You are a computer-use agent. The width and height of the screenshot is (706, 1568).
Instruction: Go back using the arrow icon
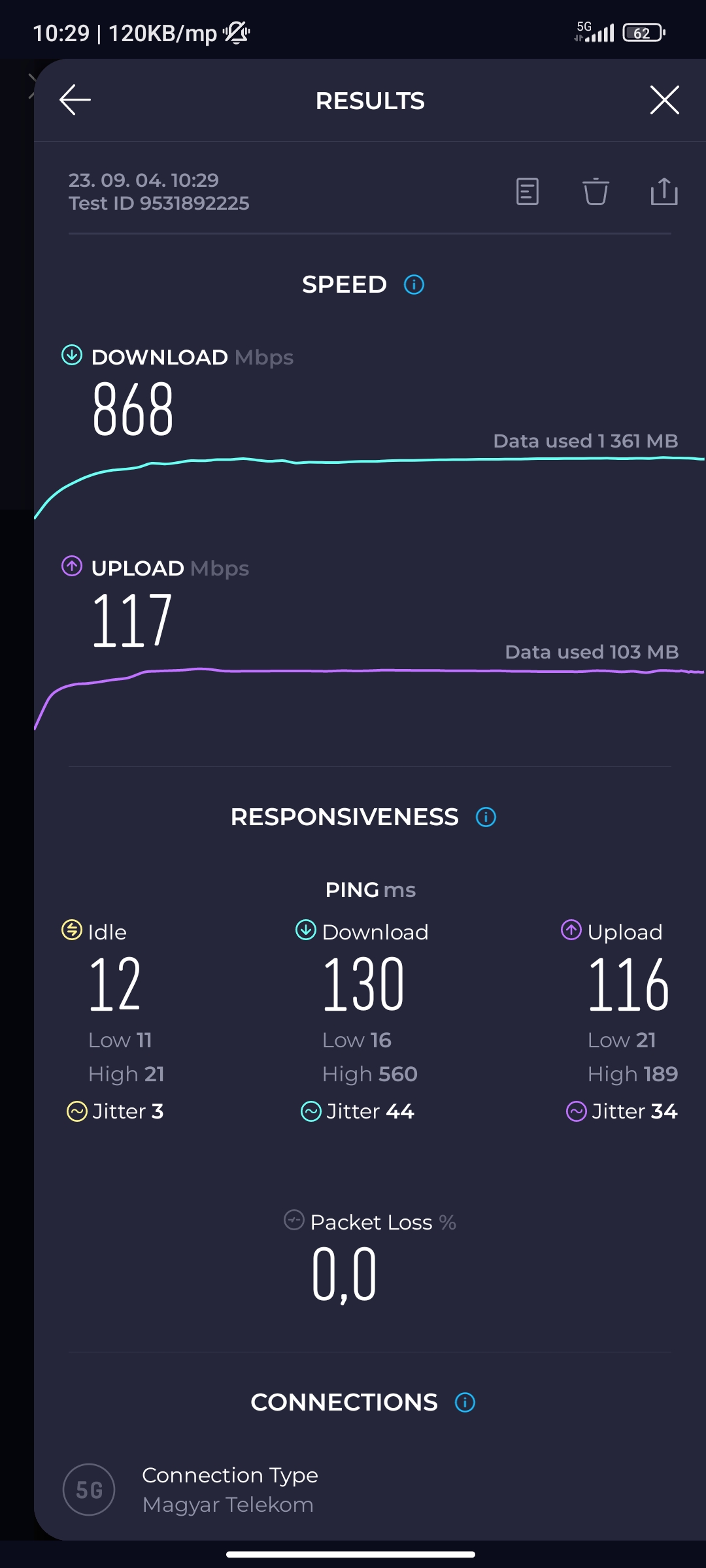(75, 100)
